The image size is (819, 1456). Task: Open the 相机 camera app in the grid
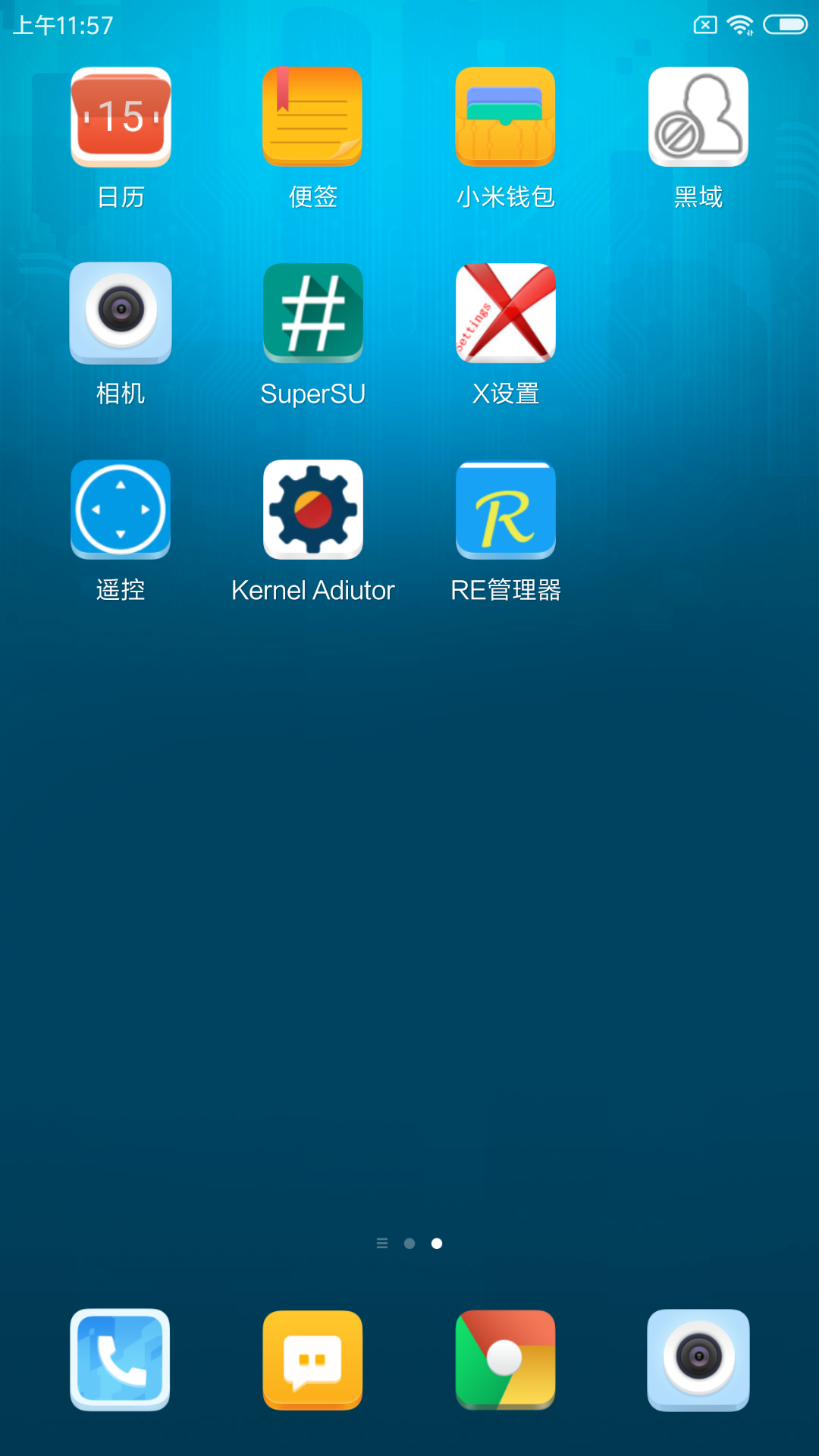click(x=121, y=312)
